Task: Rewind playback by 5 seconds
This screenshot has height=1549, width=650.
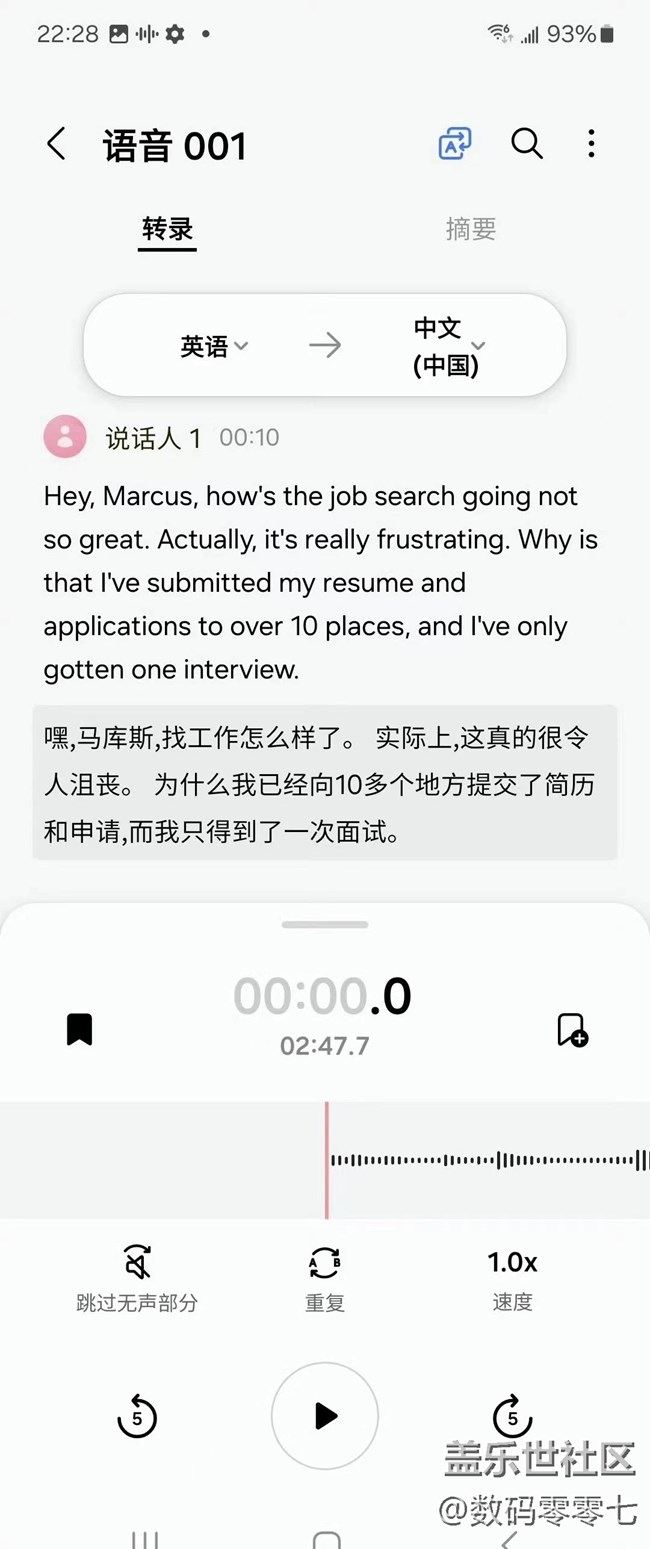Action: pyautogui.click(x=137, y=1416)
